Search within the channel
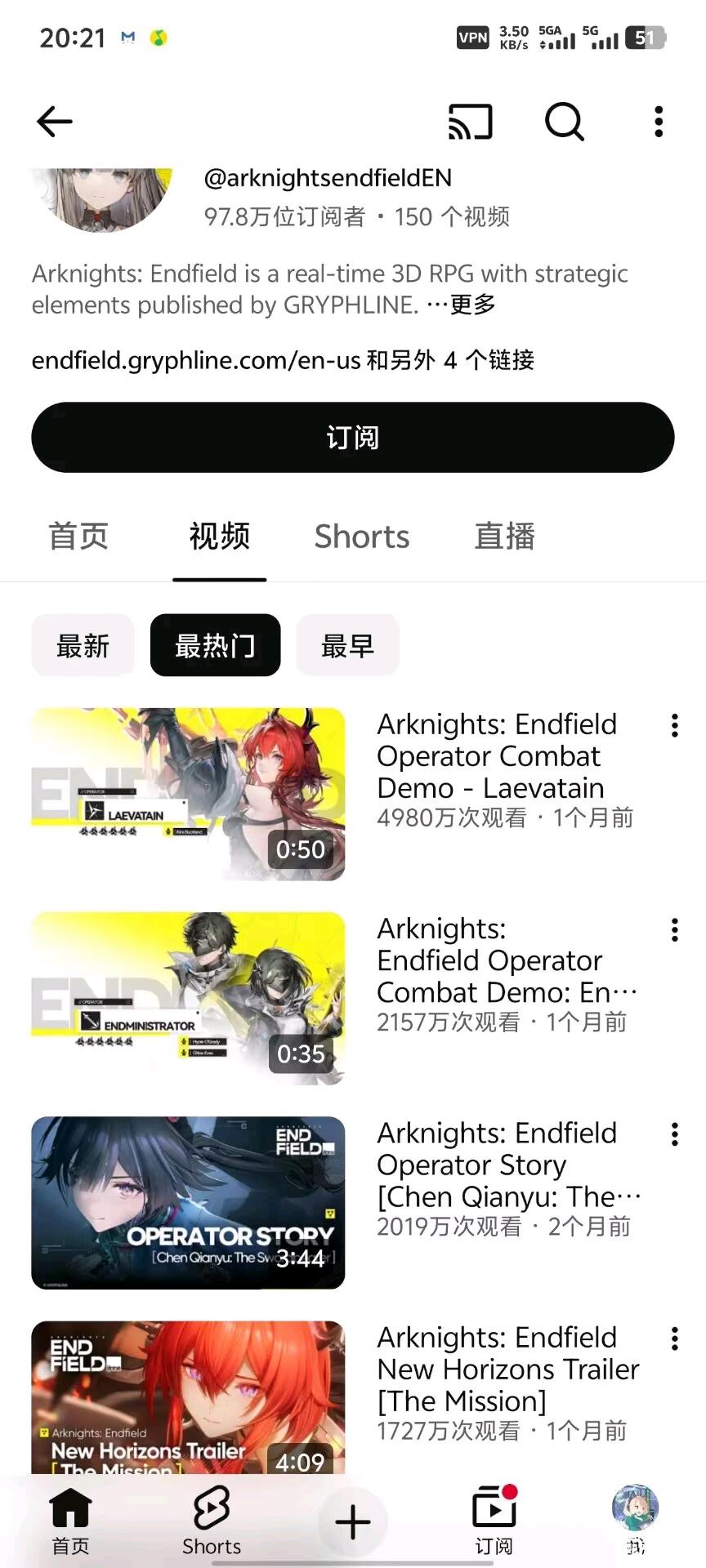The image size is (706, 1568). click(564, 122)
